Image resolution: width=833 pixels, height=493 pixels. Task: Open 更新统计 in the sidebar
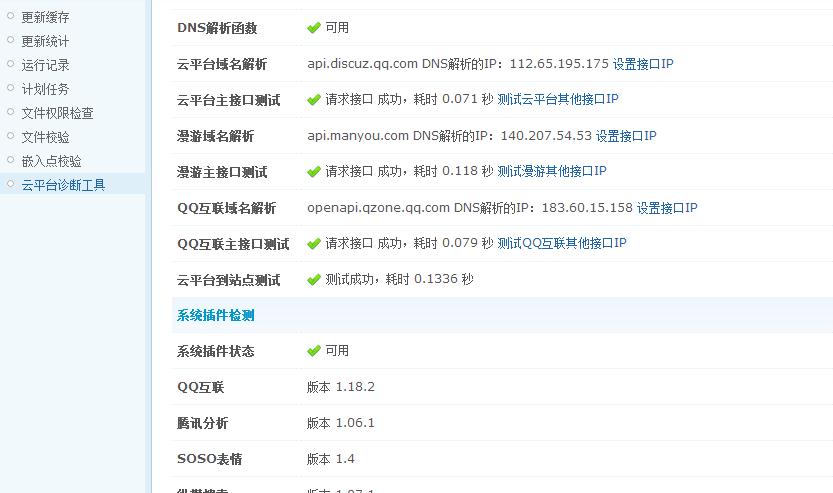click(45, 41)
